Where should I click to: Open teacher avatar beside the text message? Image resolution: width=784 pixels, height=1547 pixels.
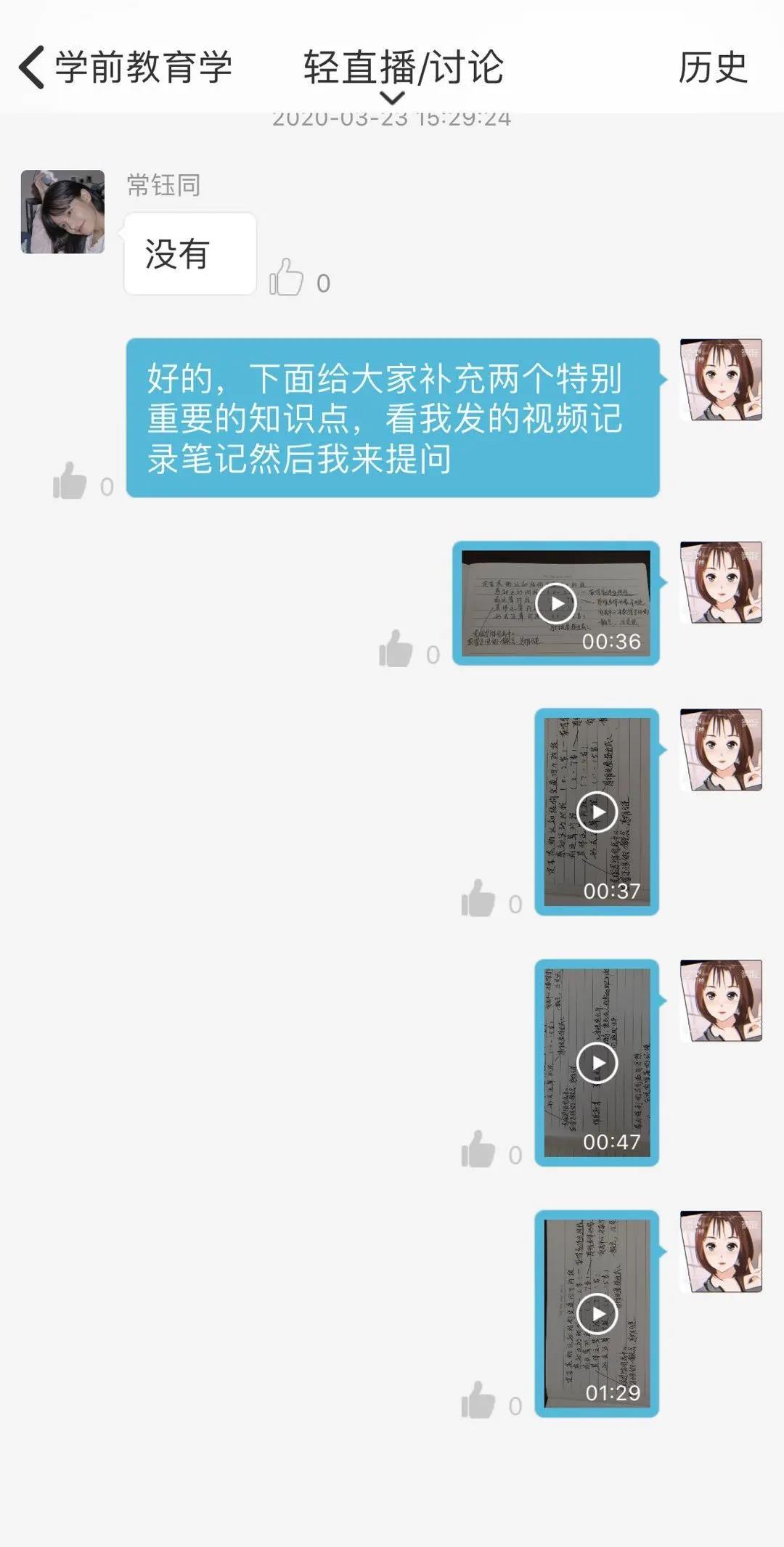720,380
